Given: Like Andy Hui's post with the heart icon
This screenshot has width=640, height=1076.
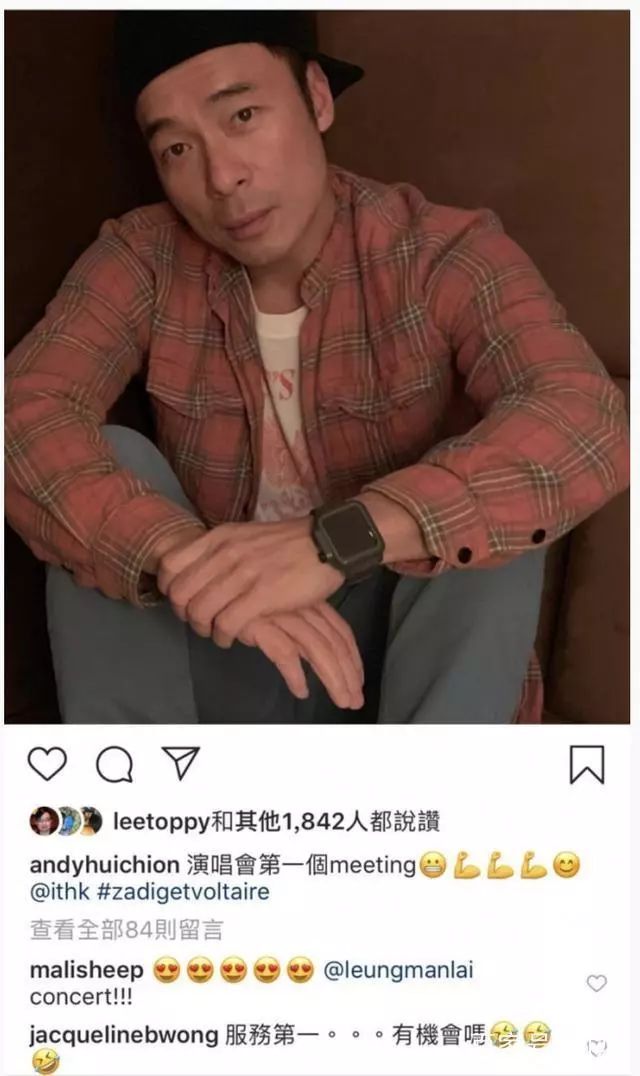Looking at the screenshot, I should click(46, 764).
